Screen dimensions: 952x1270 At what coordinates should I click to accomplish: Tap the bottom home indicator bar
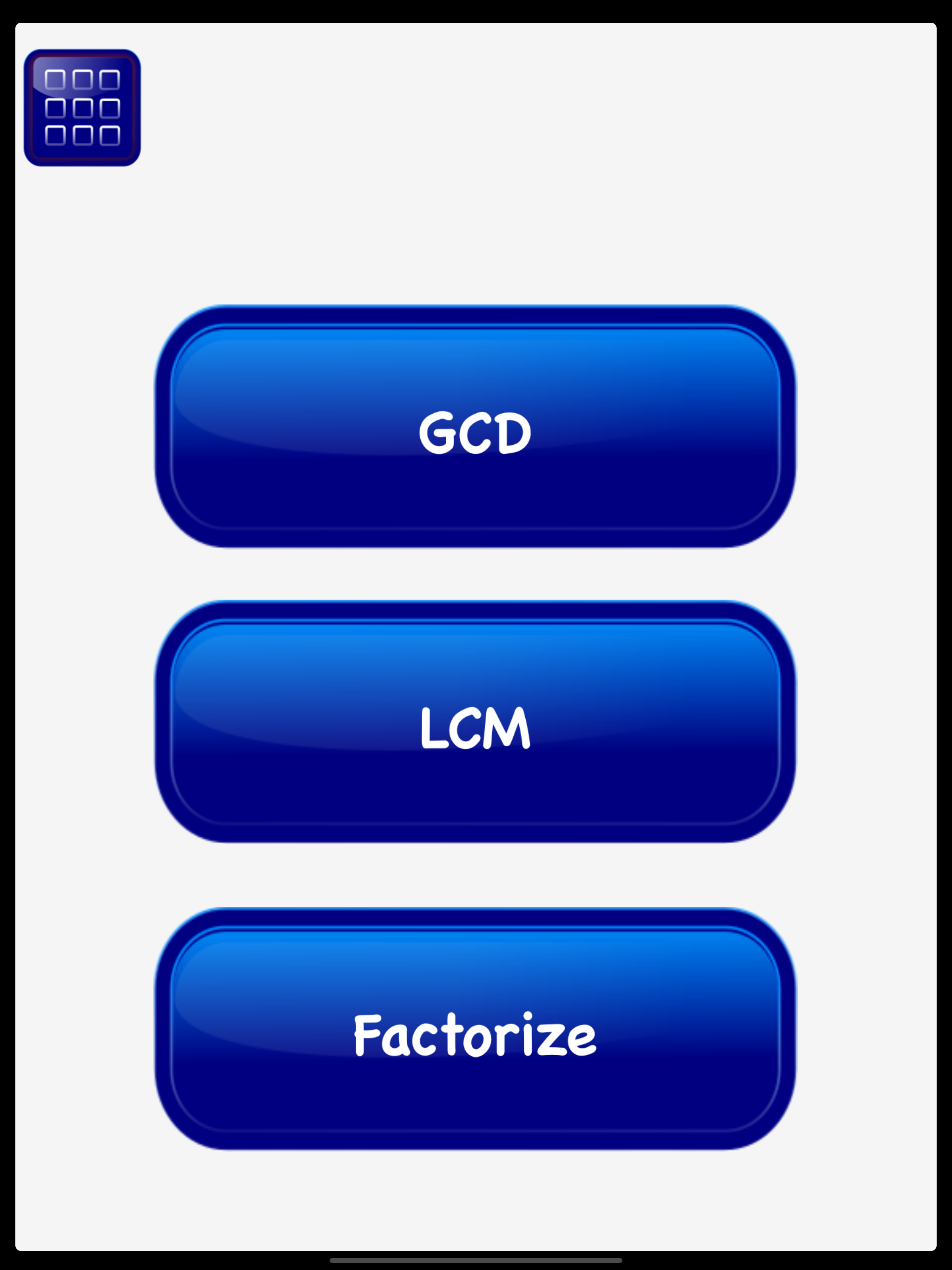[x=476, y=1261]
